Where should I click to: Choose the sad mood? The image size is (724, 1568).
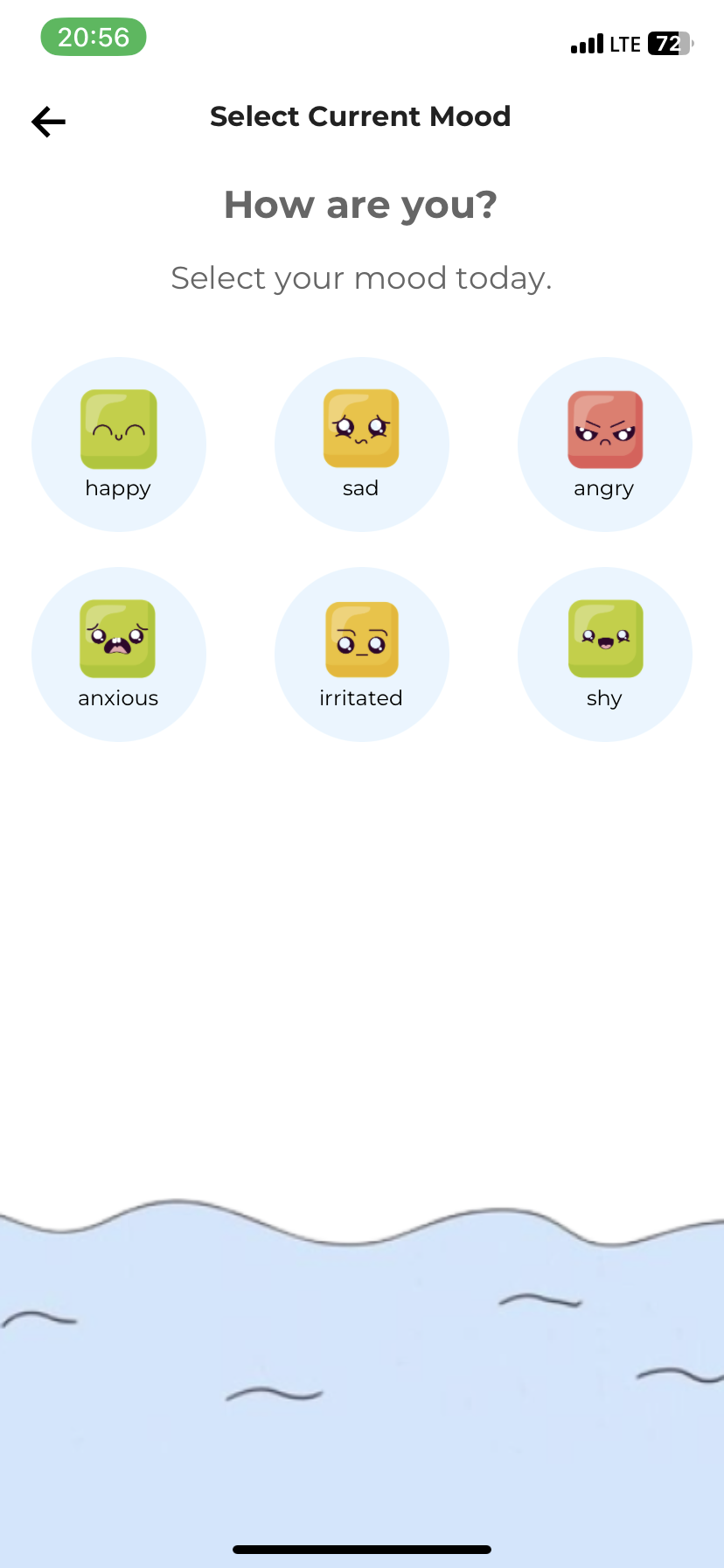coord(361,444)
